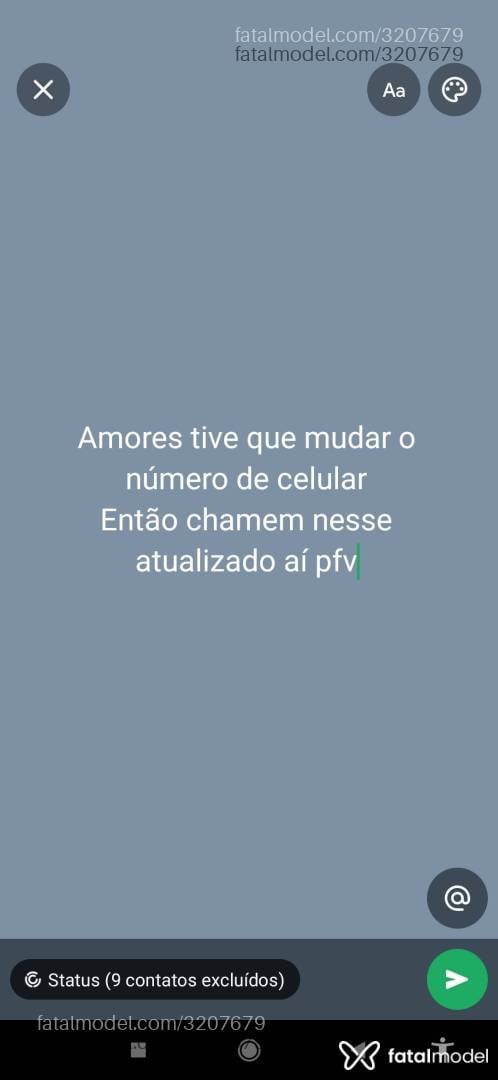Change the text font with Aa

(394, 90)
